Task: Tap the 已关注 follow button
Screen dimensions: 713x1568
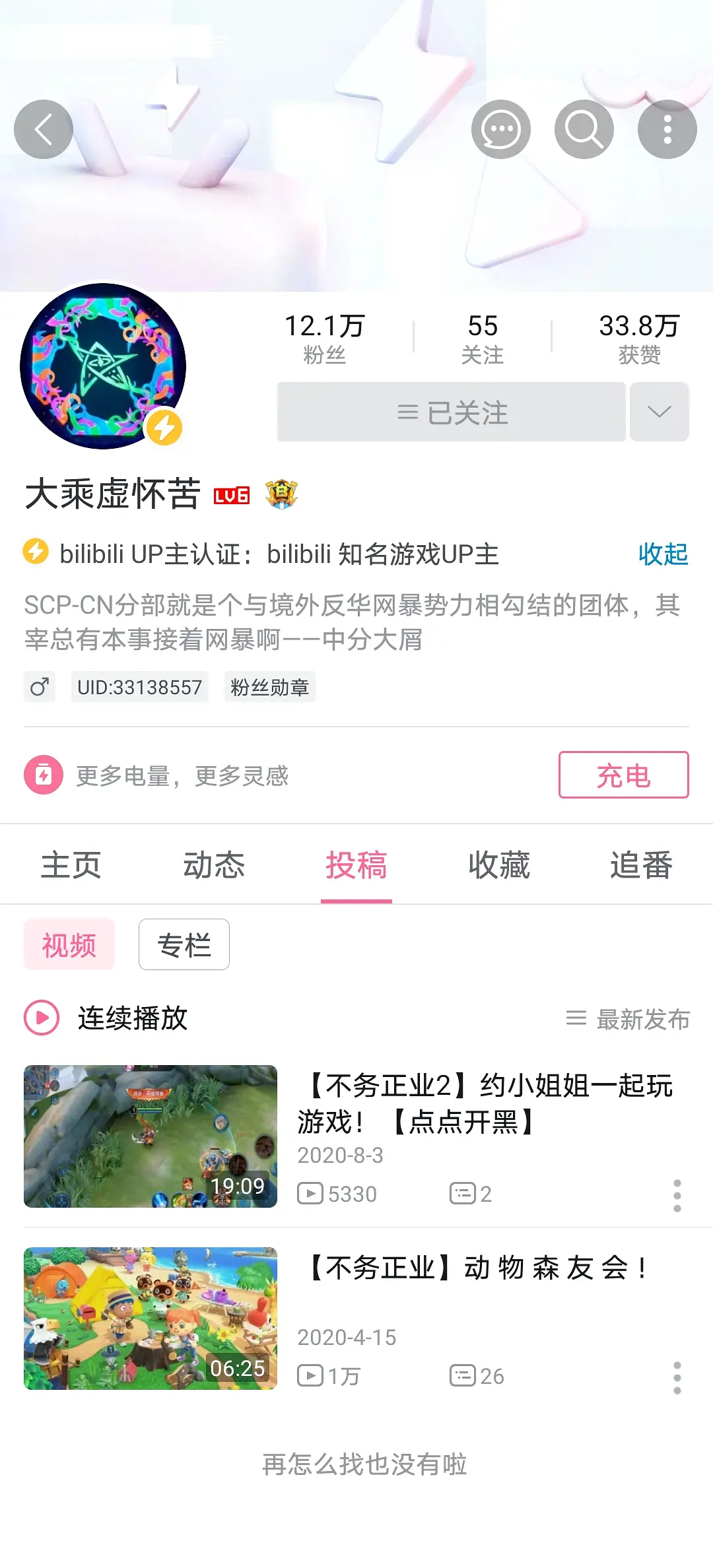Action: pyautogui.click(x=452, y=412)
